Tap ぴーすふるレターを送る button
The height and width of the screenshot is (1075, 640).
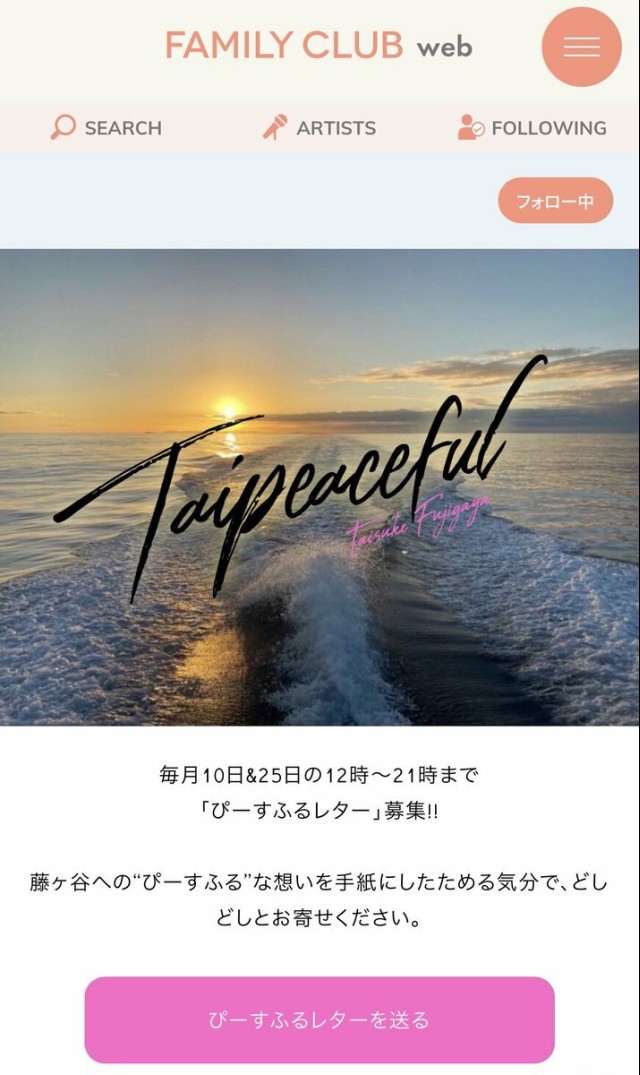(x=319, y=1019)
